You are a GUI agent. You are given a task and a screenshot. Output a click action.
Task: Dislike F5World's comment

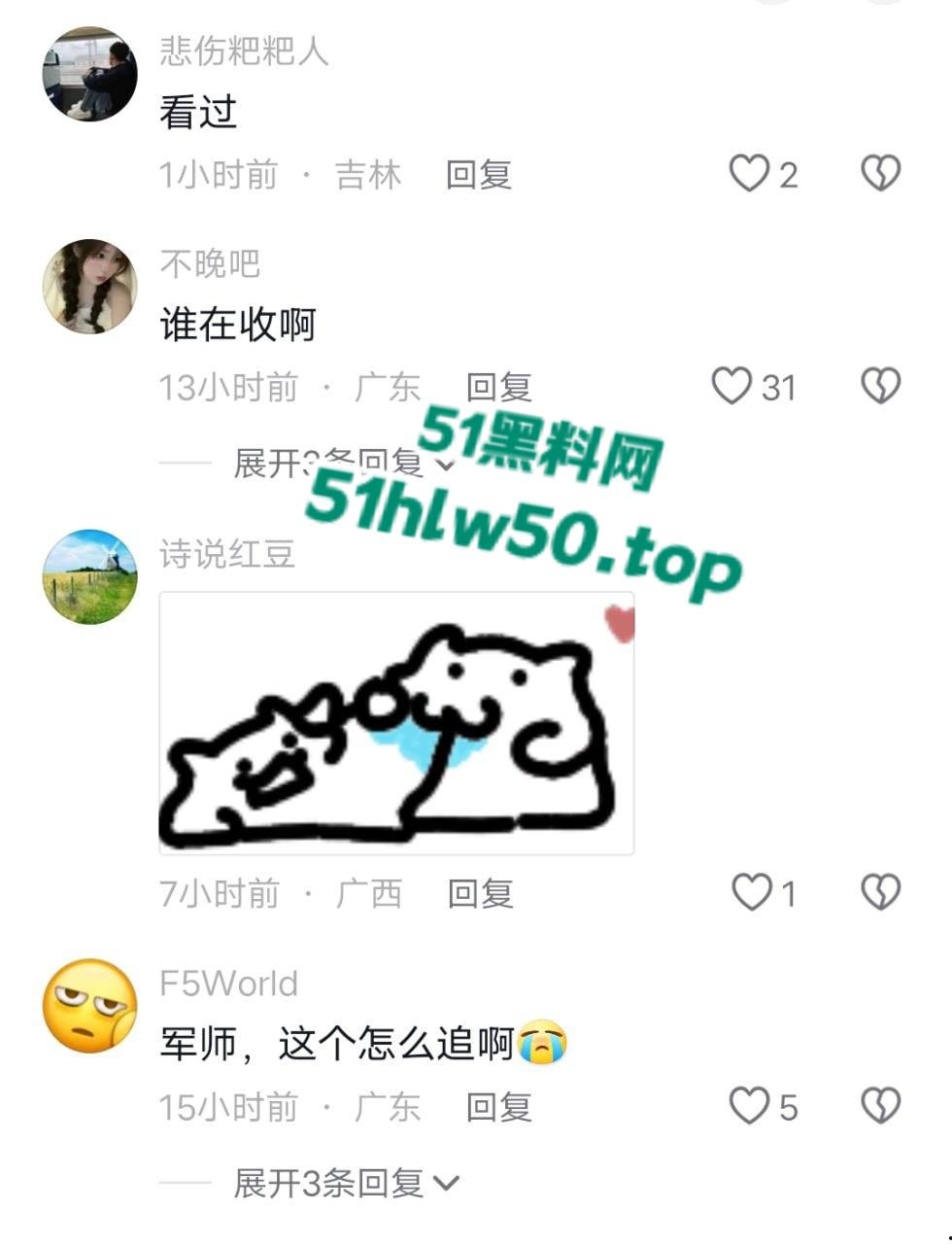pyautogui.click(x=880, y=1106)
